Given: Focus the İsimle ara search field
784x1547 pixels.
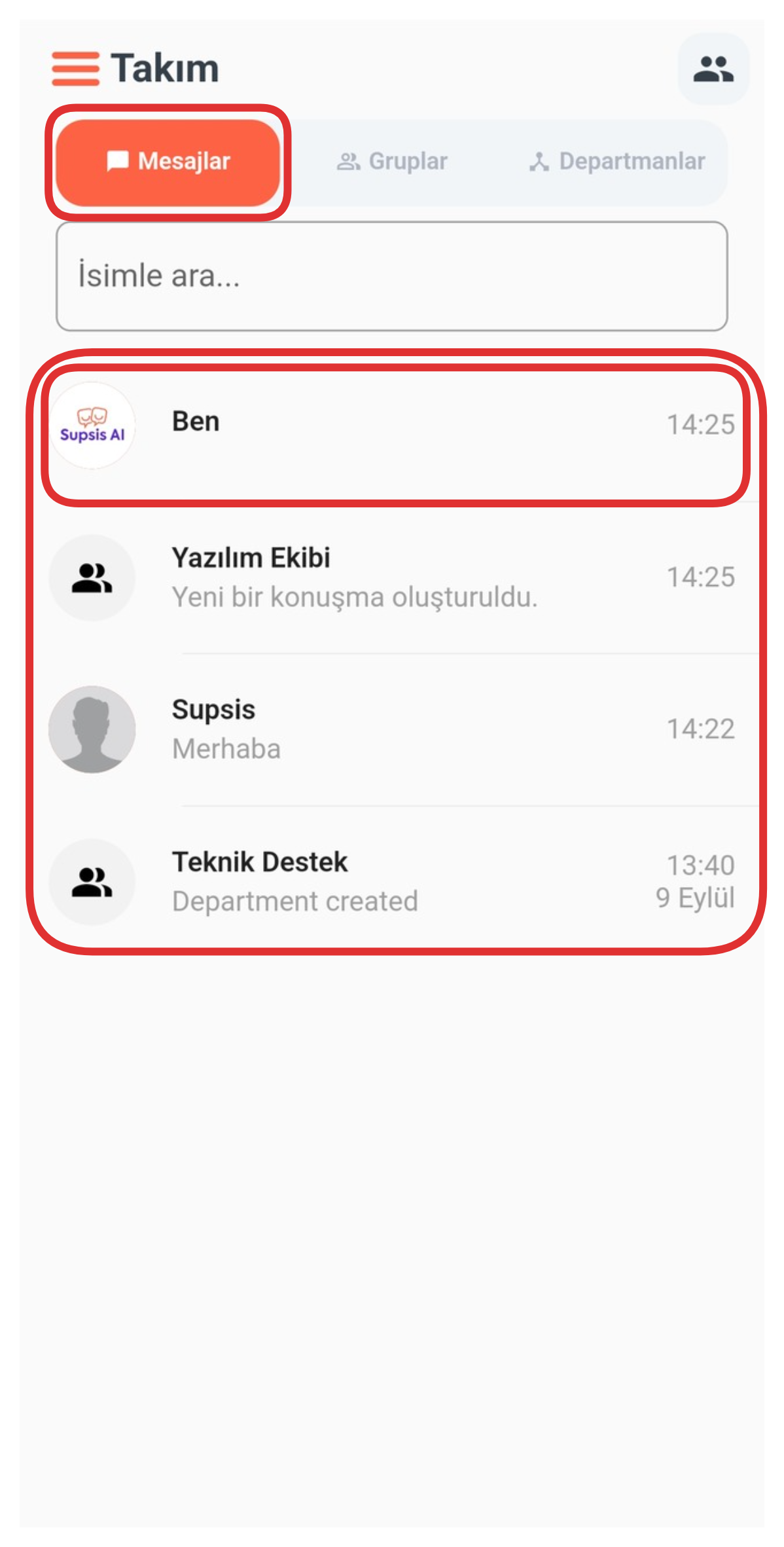Looking at the screenshot, I should 391,276.
